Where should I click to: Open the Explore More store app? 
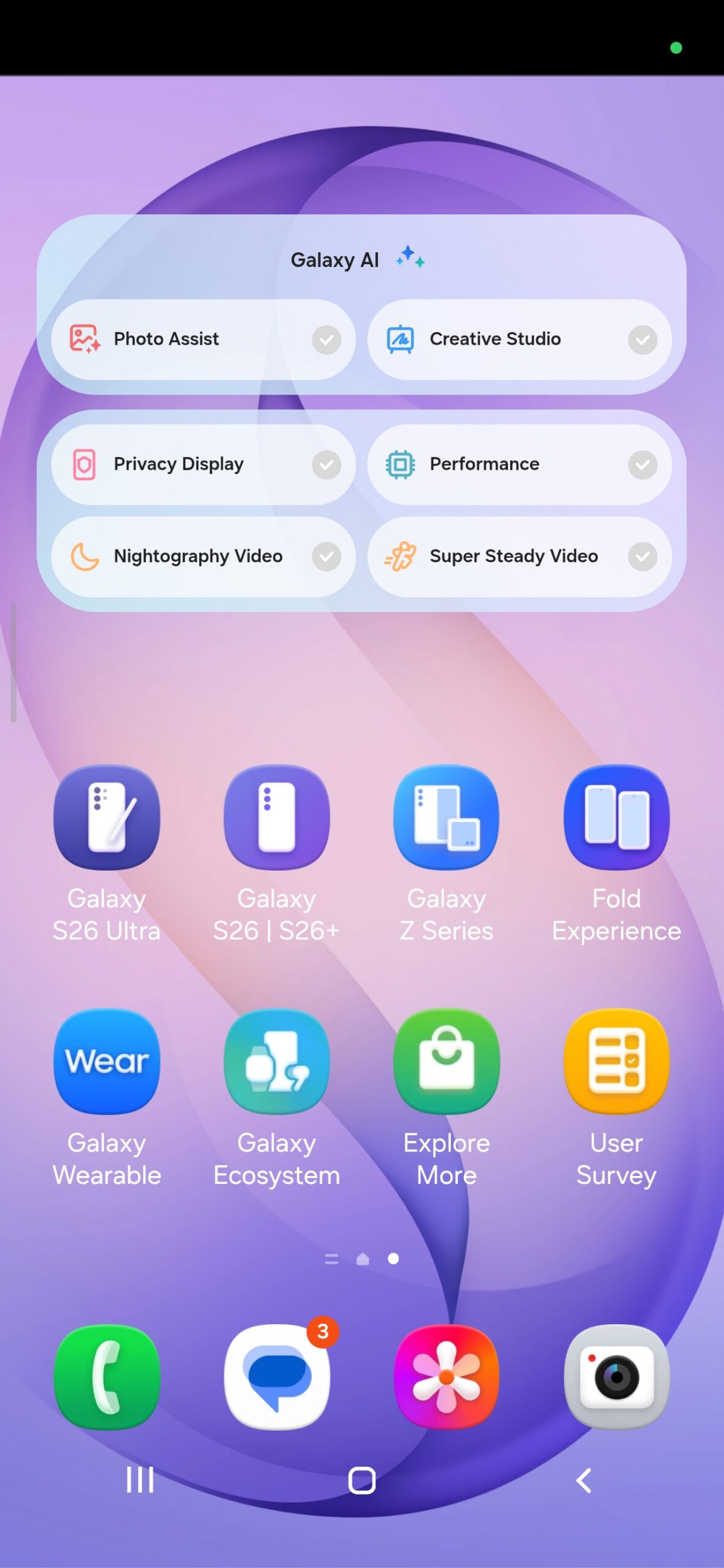tap(446, 1063)
